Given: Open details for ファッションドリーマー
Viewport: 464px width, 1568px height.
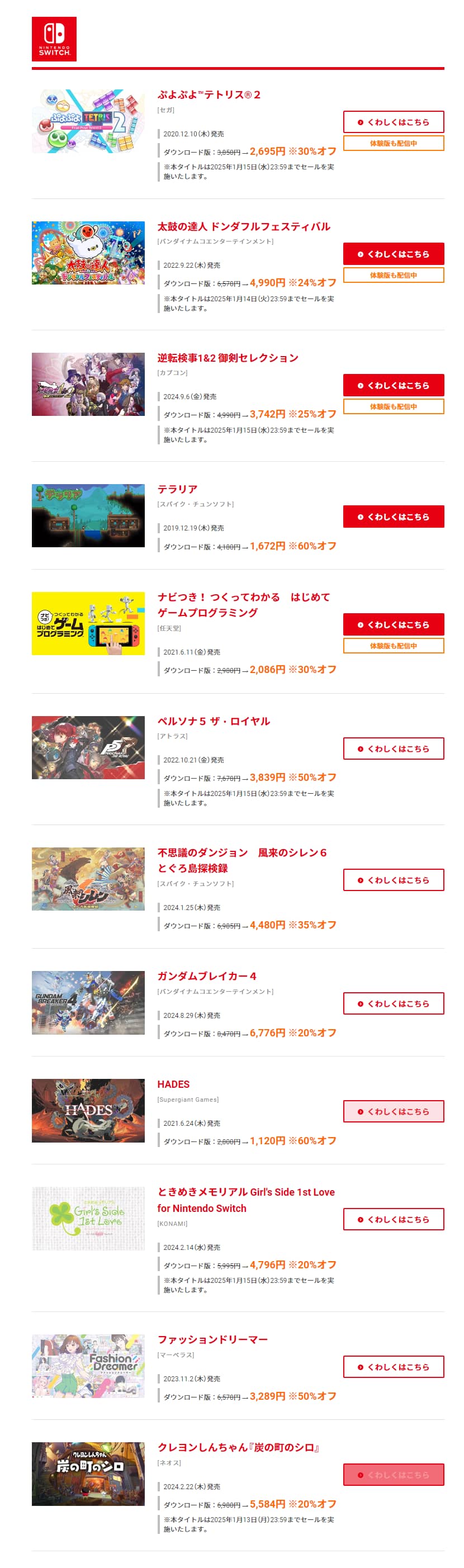Looking at the screenshot, I should point(393,1367).
